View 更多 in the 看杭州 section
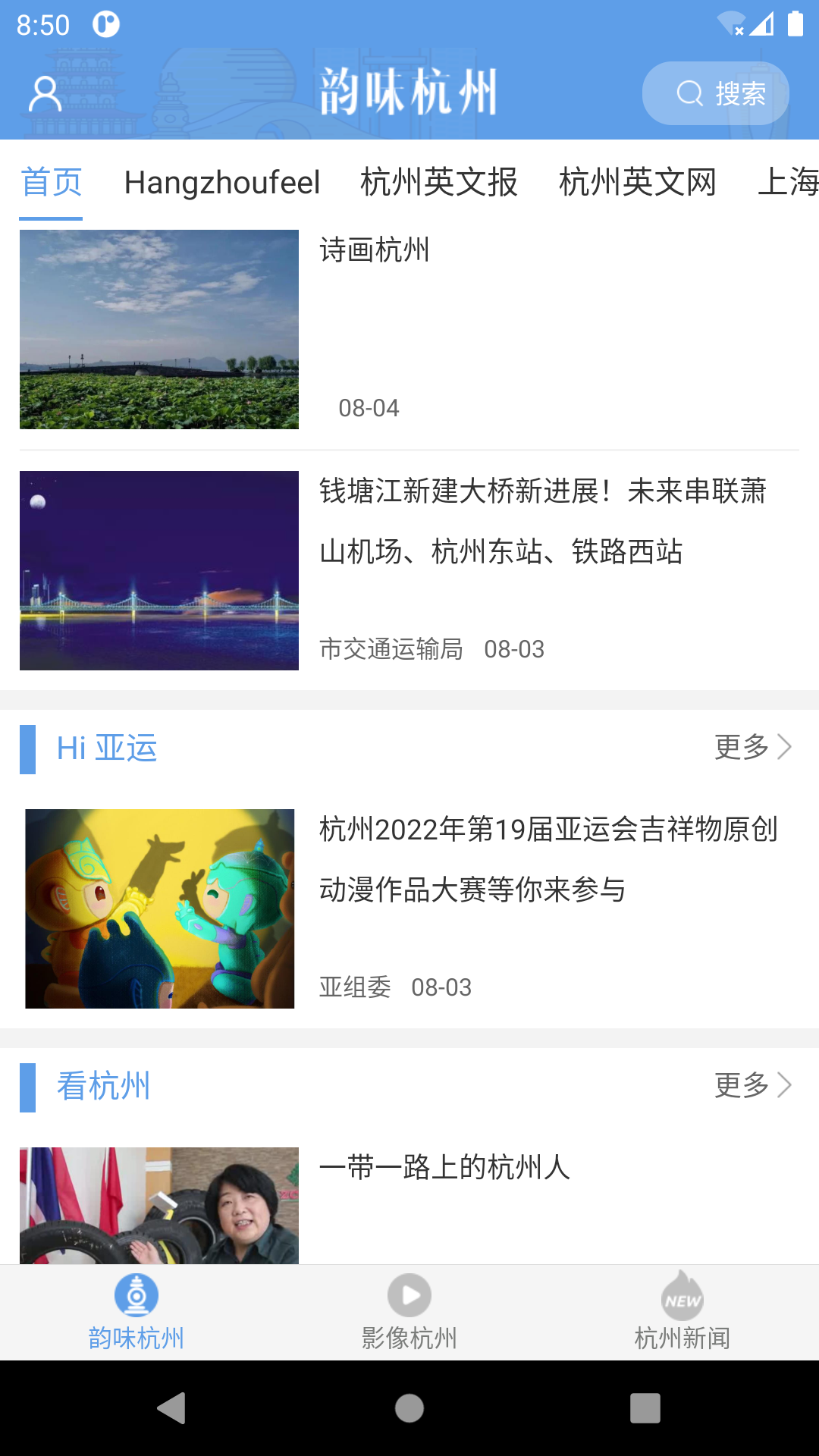Viewport: 819px width, 1456px height. tap(753, 1085)
